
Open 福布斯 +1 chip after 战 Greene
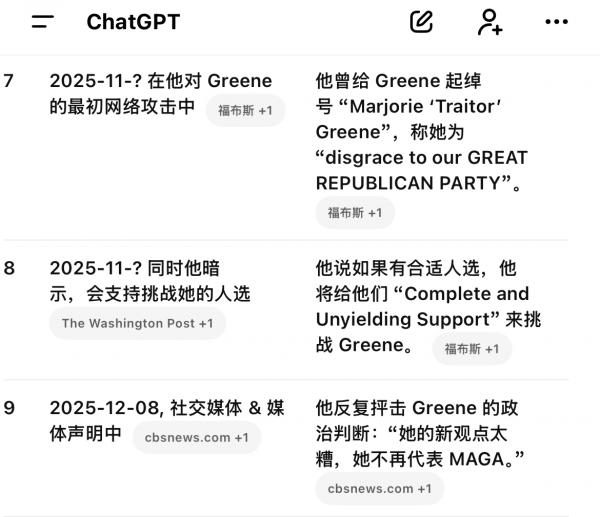coord(471,349)
